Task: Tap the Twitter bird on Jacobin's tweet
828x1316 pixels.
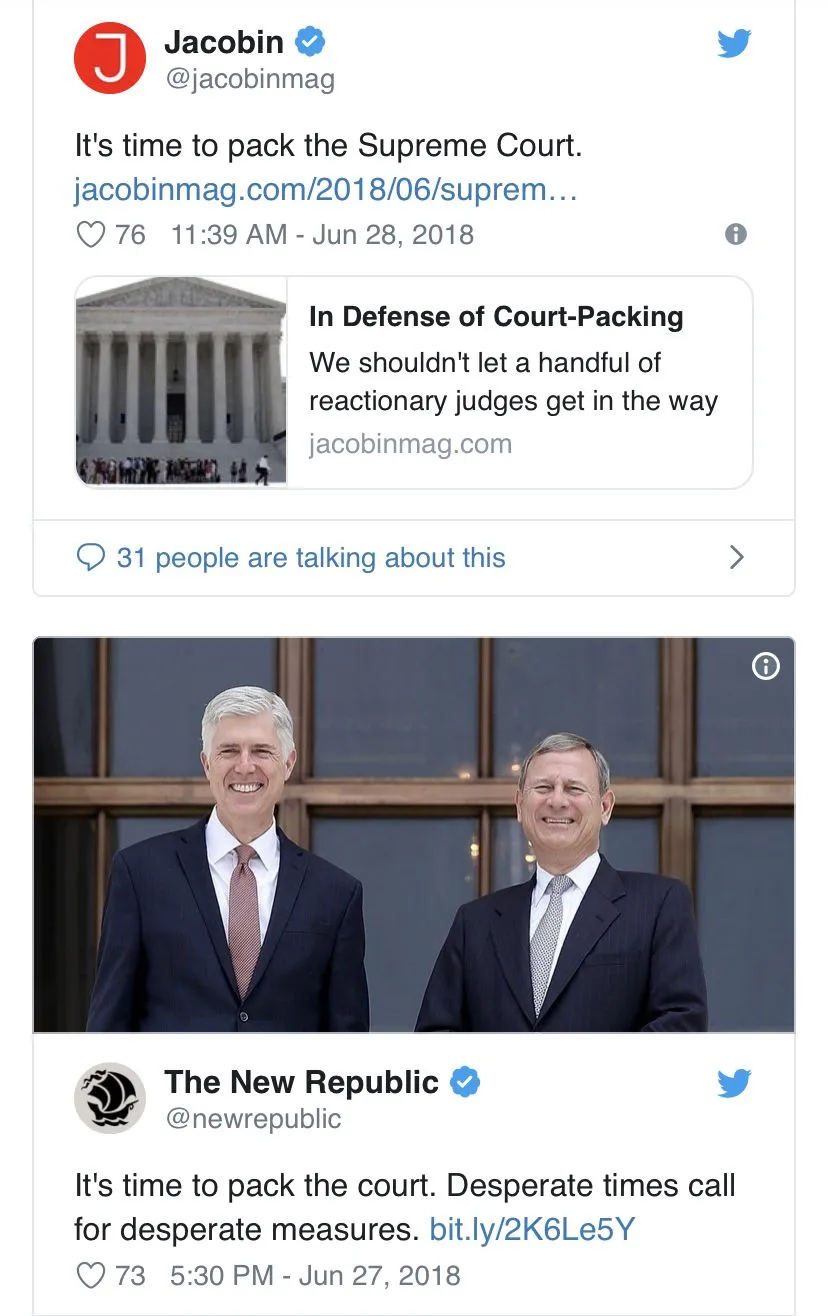Action: pyautogui.click(x=734, y=44)
